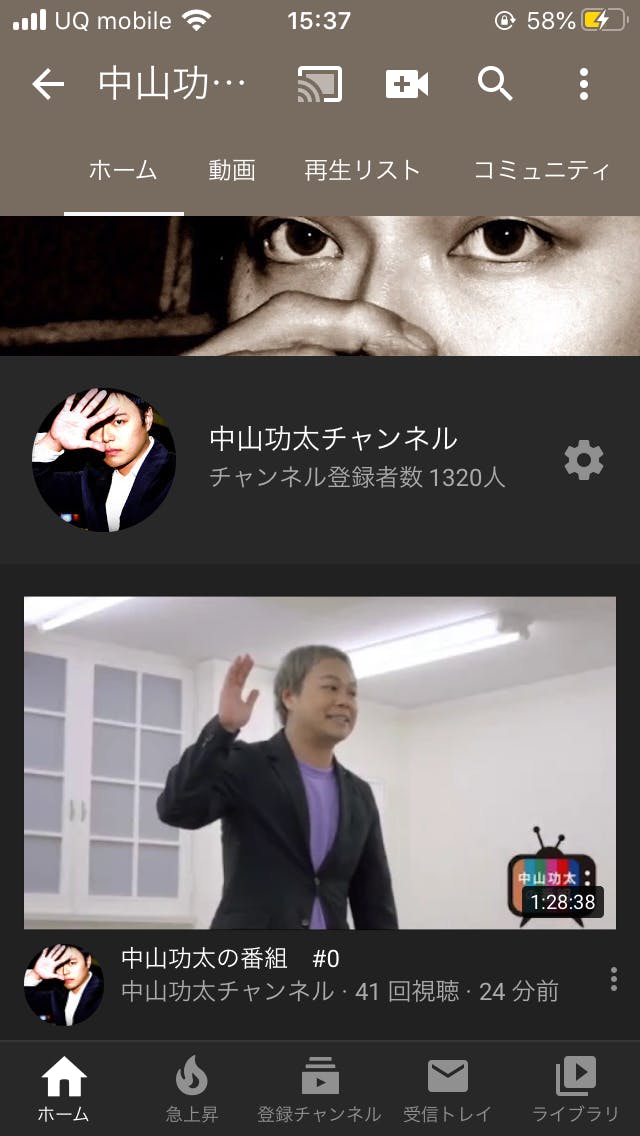Image resolution: width=640 pixels, height=1136 pixels.
Task: Switch to the 再生リスト tab
Action: click(362, 170)
